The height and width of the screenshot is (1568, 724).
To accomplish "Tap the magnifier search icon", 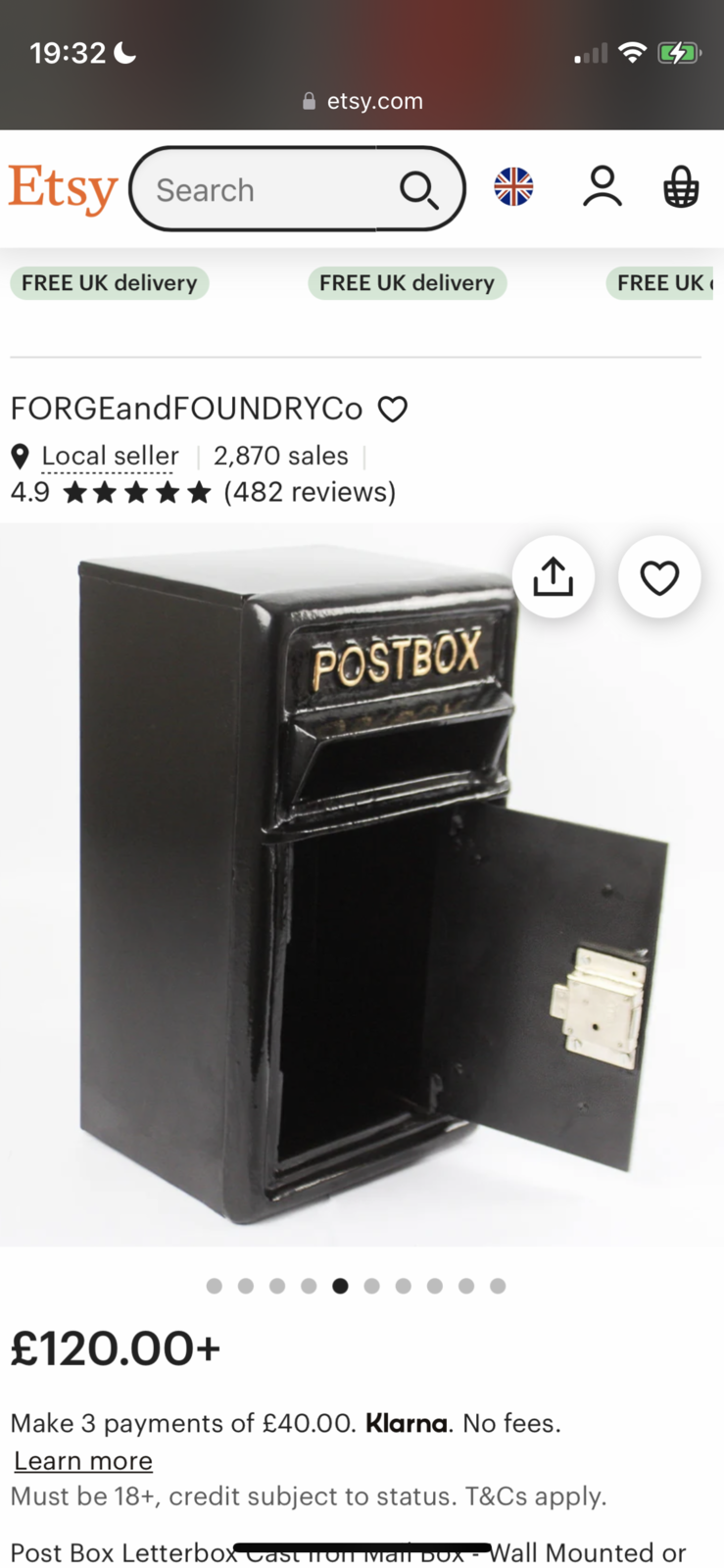I will tap(418, 189).
